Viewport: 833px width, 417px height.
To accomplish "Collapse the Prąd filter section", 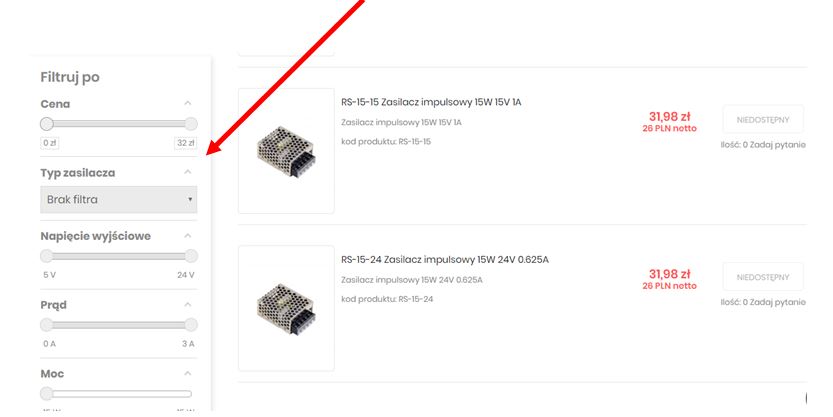I will pyautogui.click(x=187, y=304).
